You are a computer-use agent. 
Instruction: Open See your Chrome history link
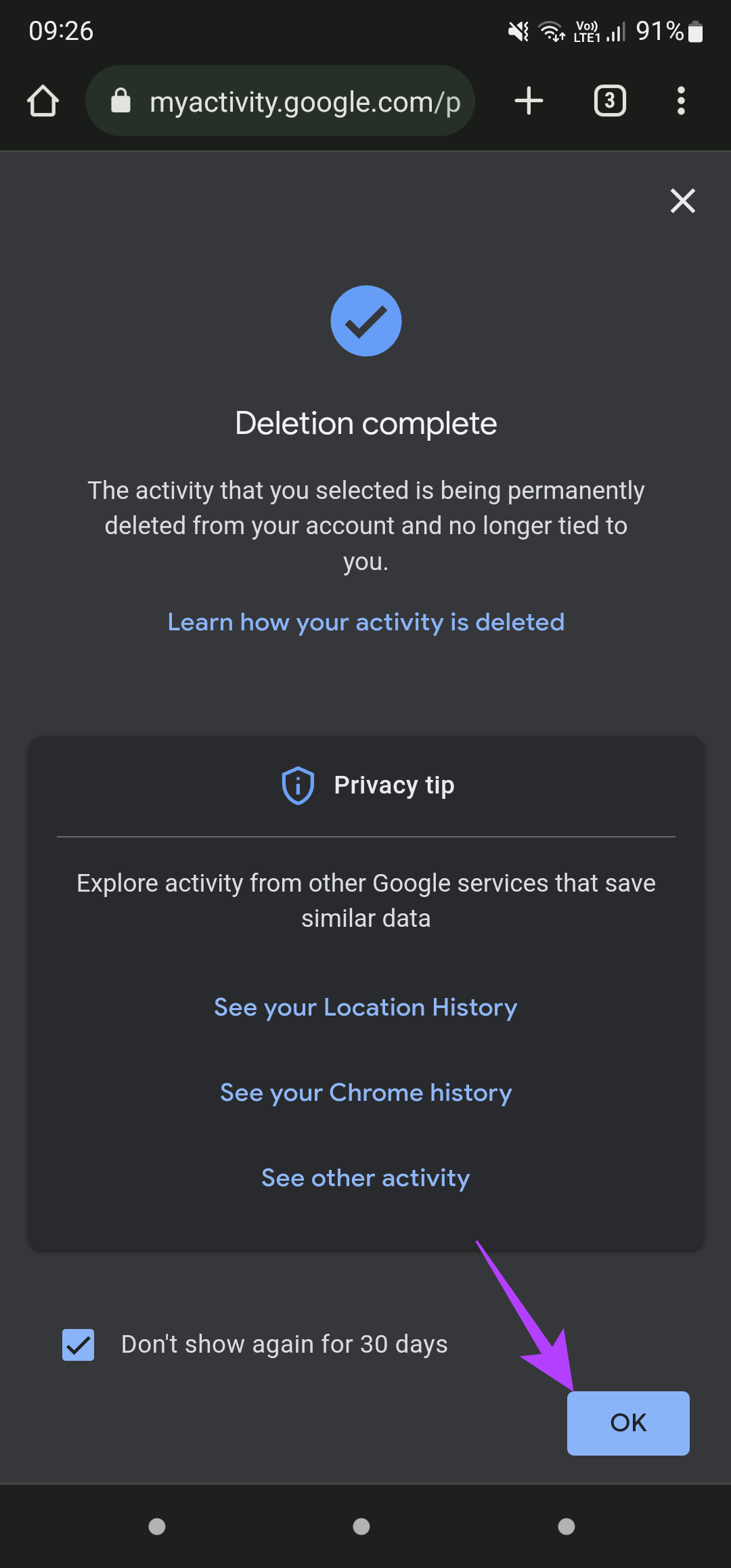click(x=365, y=1093)
